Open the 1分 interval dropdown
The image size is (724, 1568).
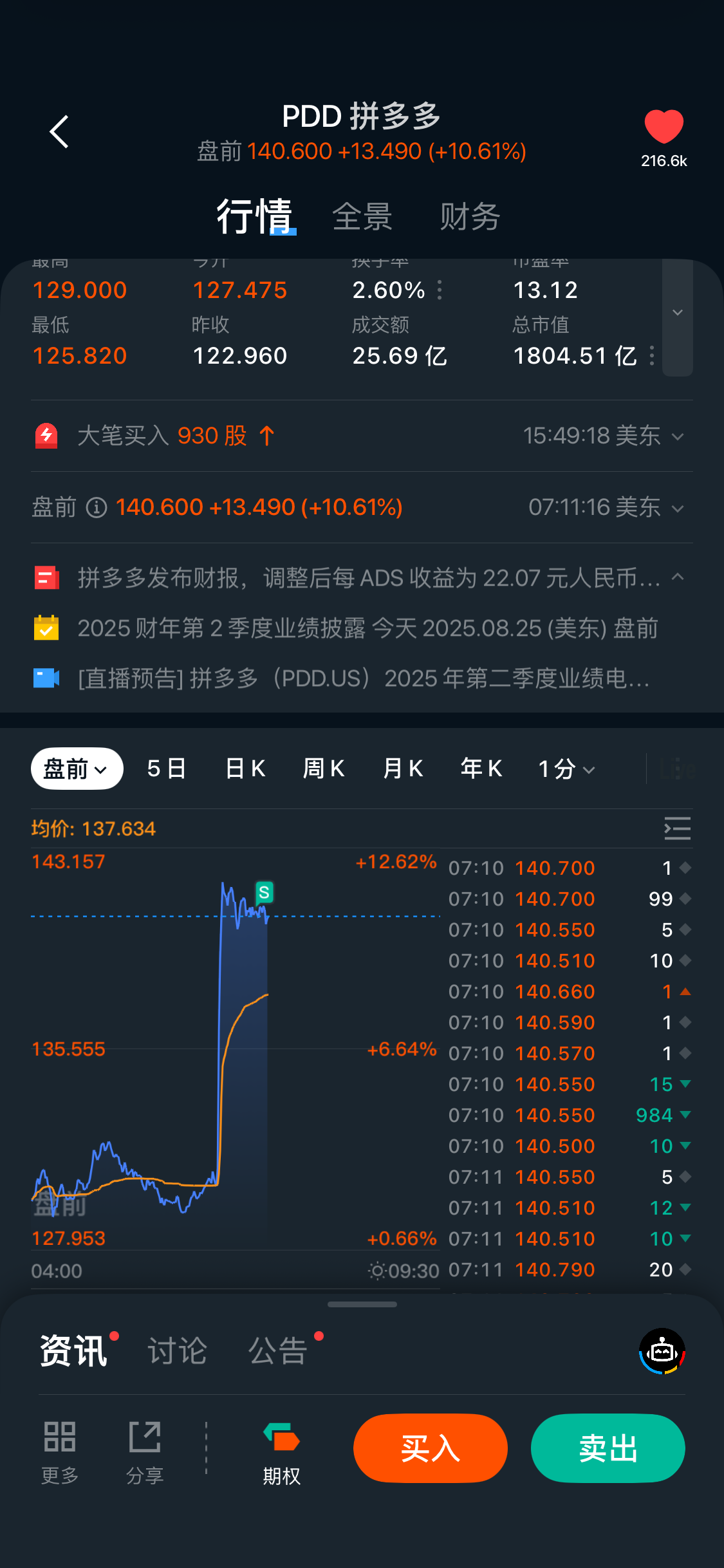point(566,769)
